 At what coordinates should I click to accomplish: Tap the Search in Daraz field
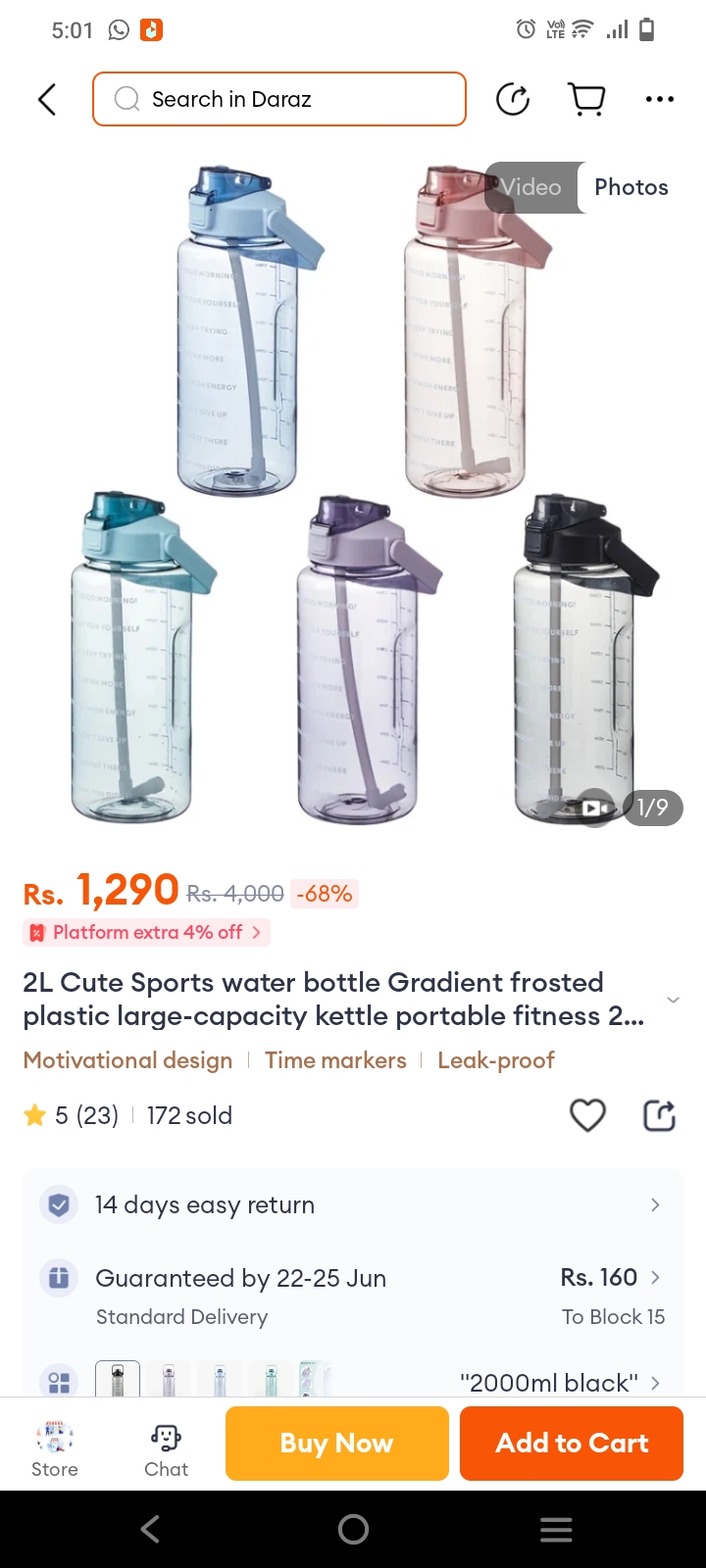coord(279,99)
